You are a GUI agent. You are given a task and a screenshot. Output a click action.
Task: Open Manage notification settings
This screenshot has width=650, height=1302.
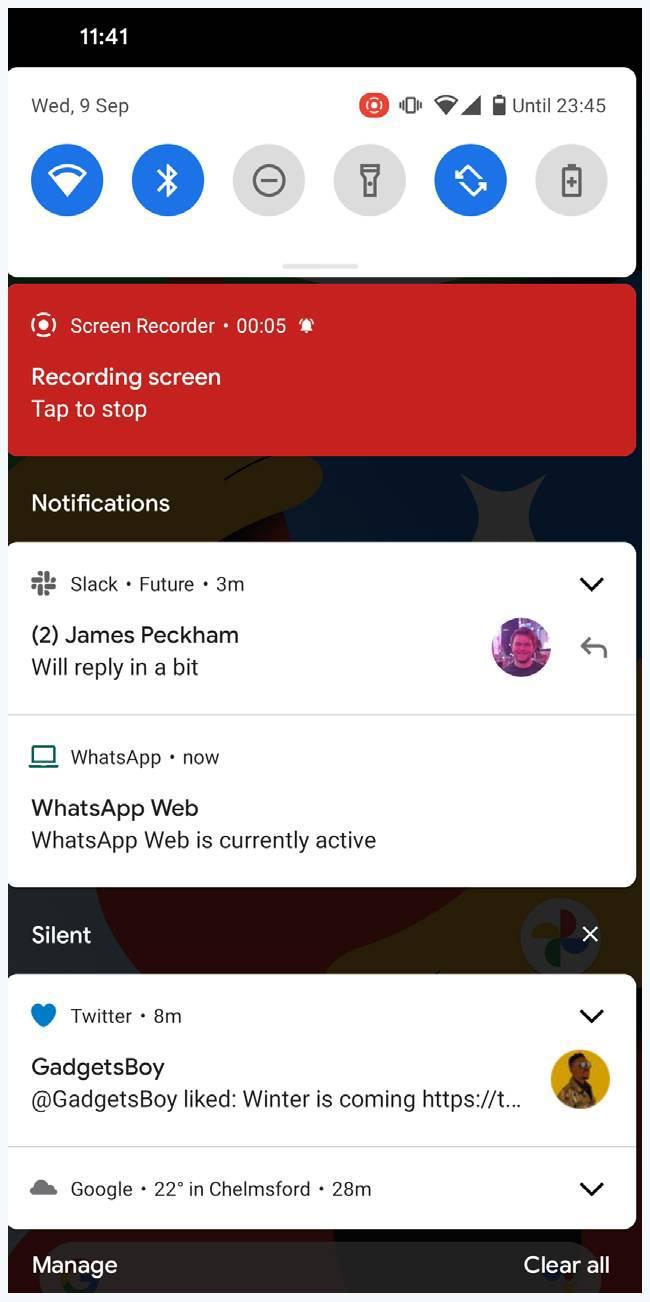pos(75,1265)
